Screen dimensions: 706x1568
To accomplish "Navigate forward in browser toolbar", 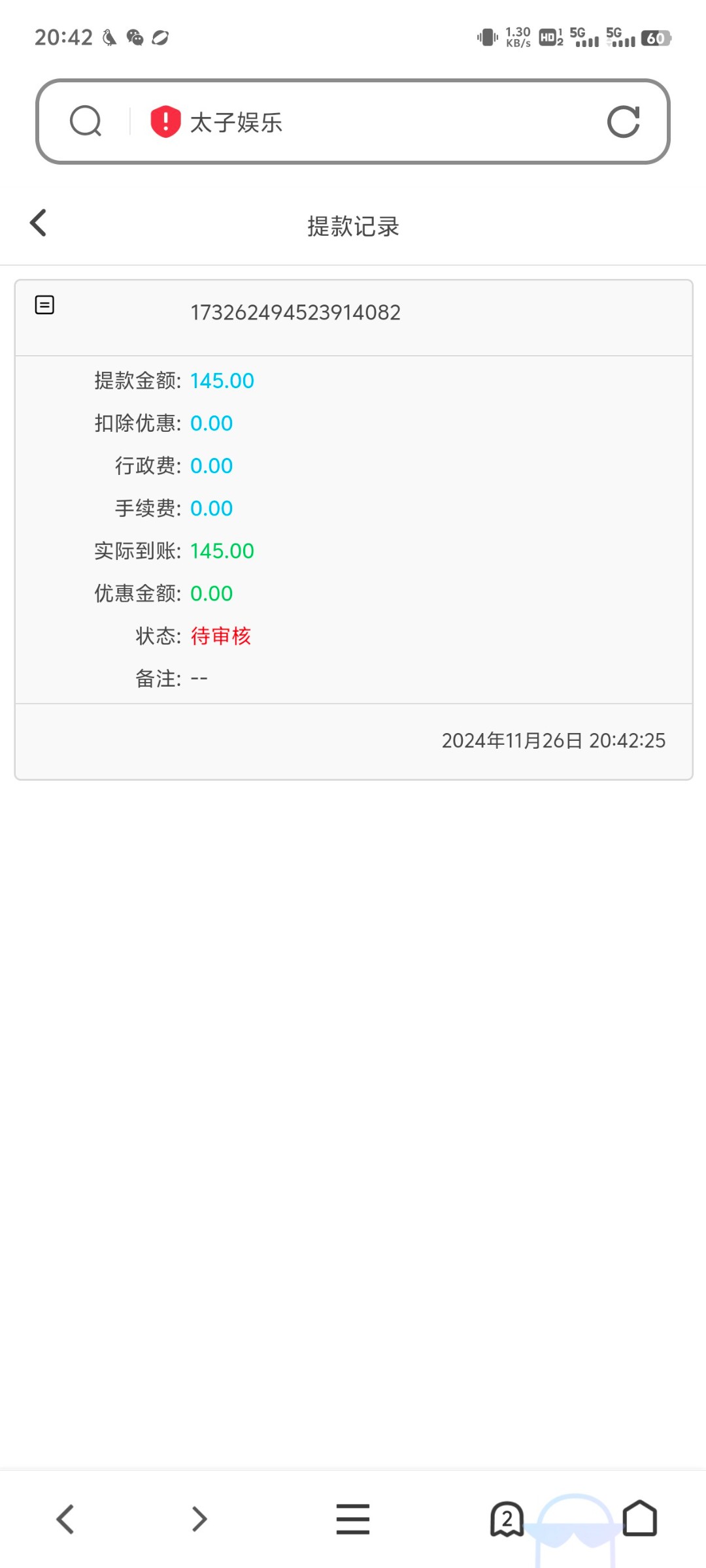I will pyautogui.click(x=199, y=1518).
